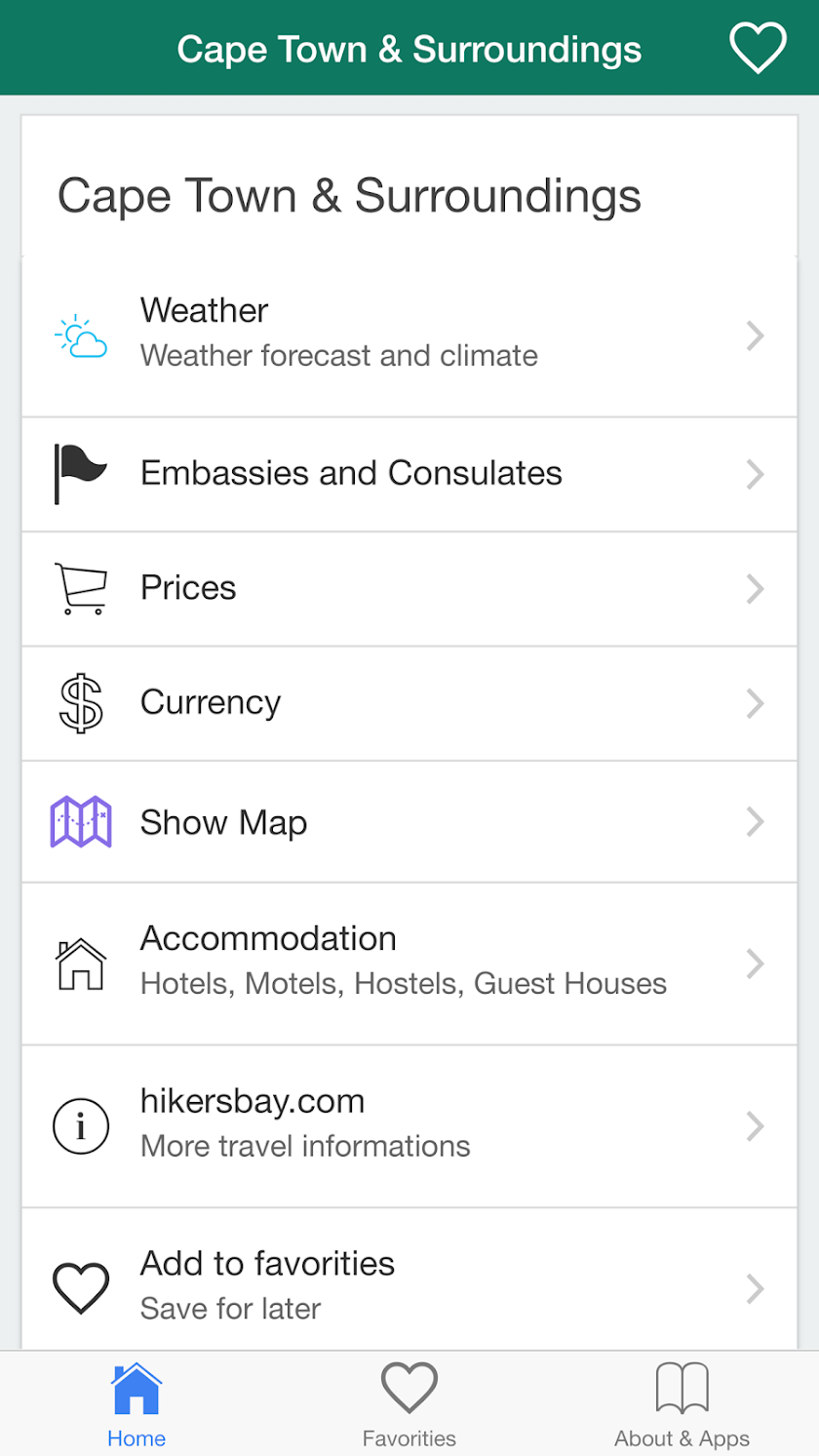Tap the heart icon in the top bar

point(758,48)
